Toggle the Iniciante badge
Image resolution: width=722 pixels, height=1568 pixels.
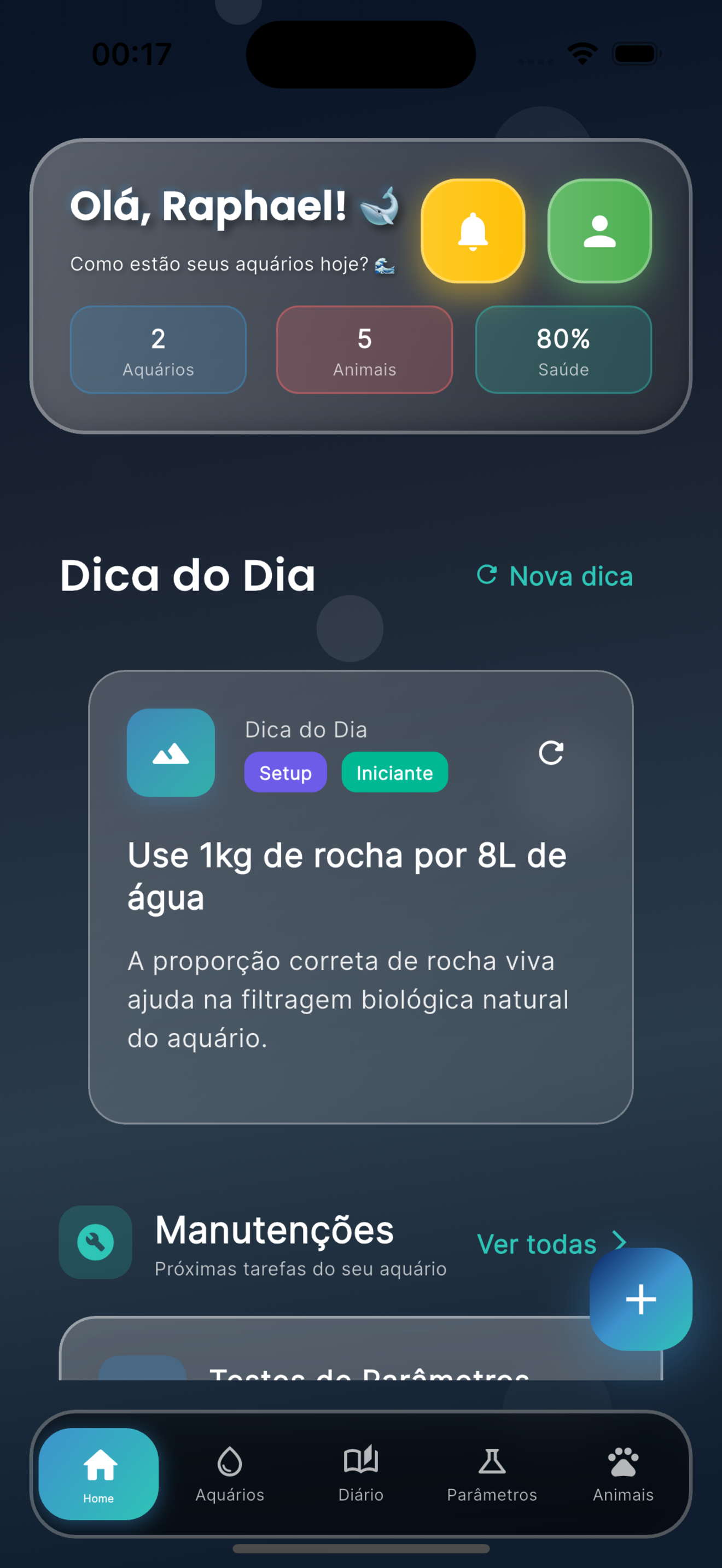pyautogui.click(x=394, y=772)
